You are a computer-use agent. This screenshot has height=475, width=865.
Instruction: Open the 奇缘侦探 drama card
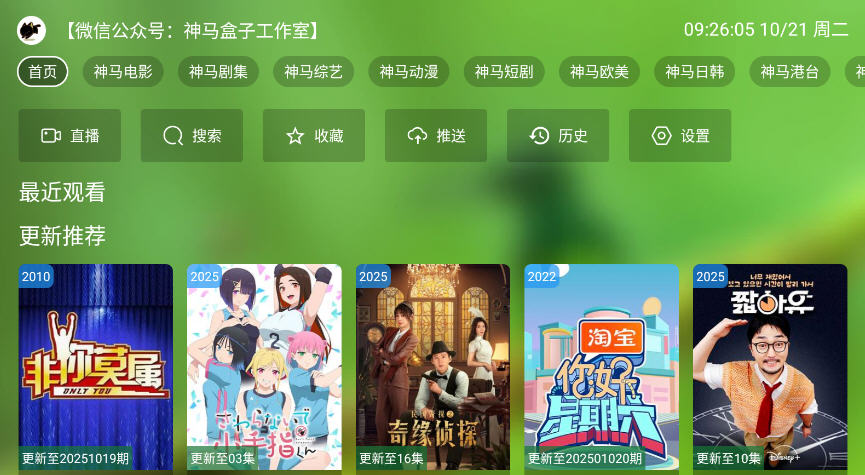(x=433, y=367)
